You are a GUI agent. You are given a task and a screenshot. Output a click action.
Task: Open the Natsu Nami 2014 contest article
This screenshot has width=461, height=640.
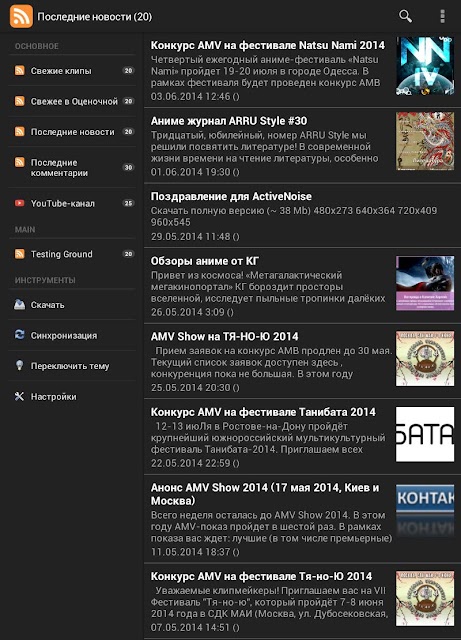tap(302, 70)
